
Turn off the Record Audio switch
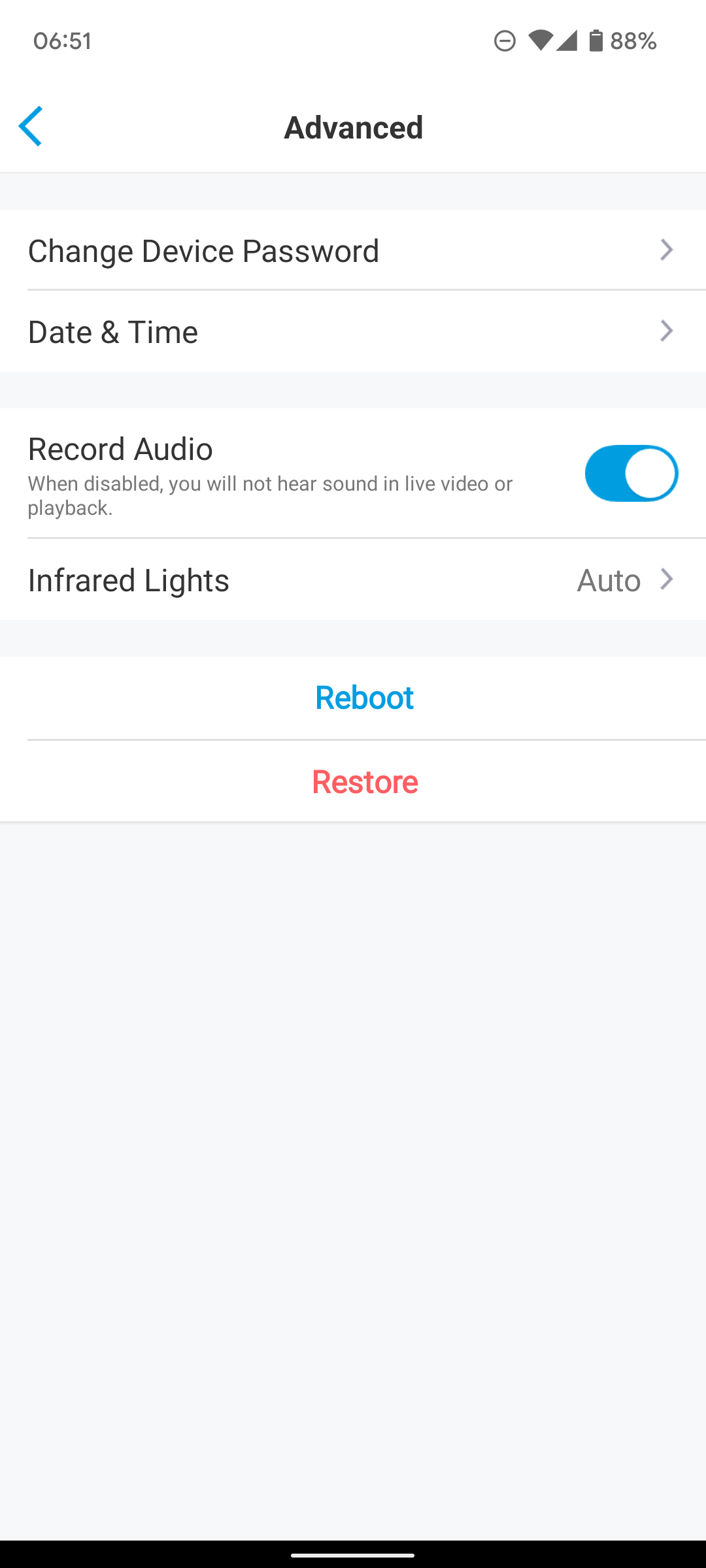point(631,474)
